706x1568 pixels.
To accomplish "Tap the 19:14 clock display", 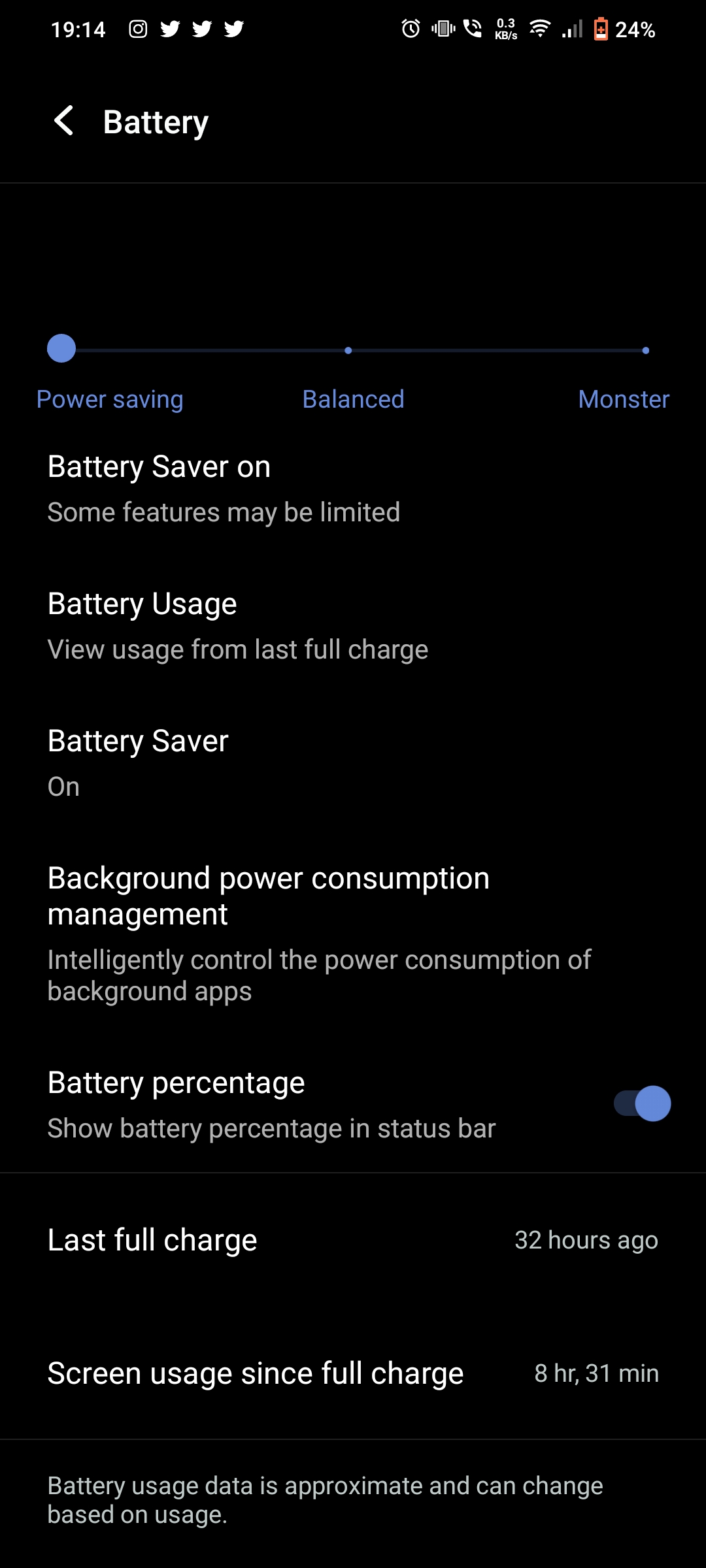I will (78, 29).
